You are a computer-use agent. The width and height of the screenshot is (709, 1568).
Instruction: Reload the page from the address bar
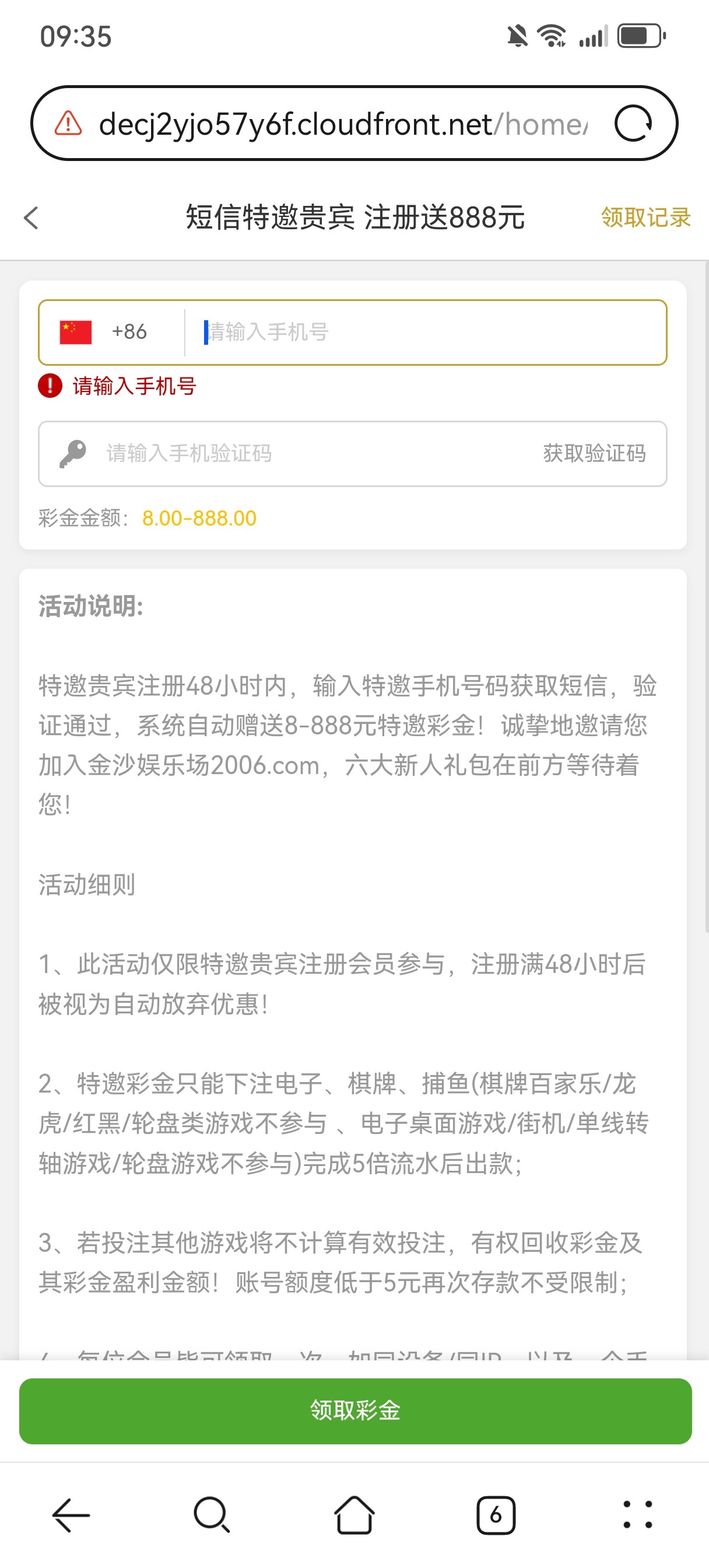click(633, 124)
